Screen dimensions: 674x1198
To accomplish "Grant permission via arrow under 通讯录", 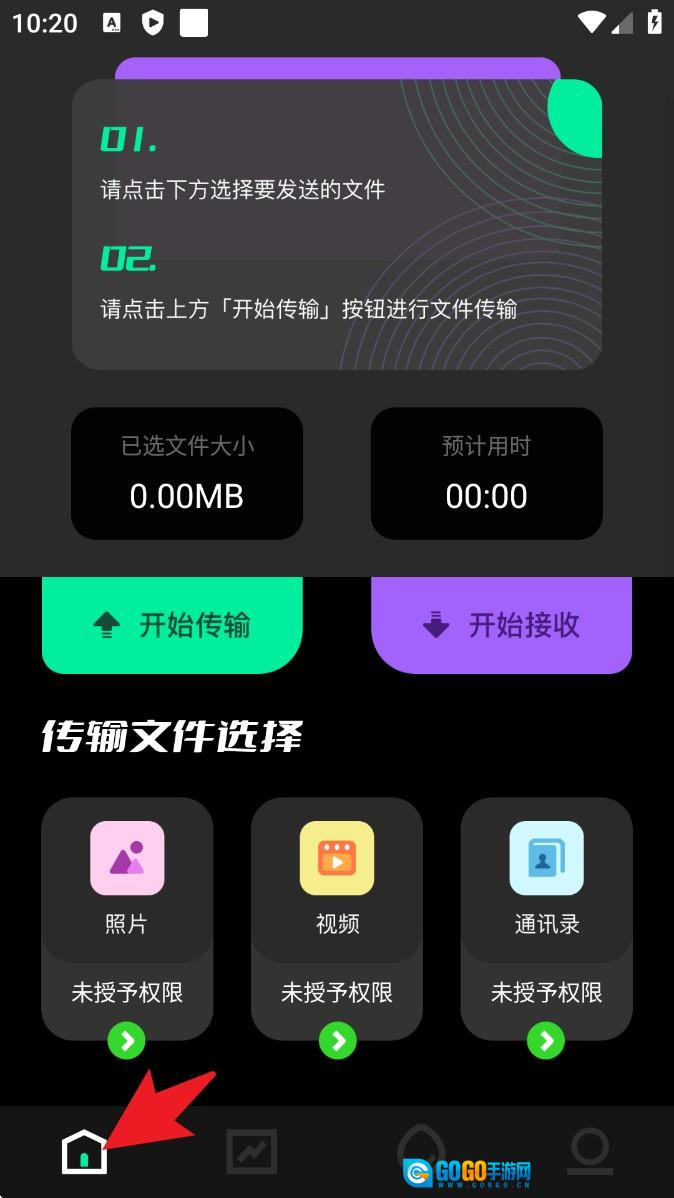I will pyautogui.click(x=546, y=1041).
